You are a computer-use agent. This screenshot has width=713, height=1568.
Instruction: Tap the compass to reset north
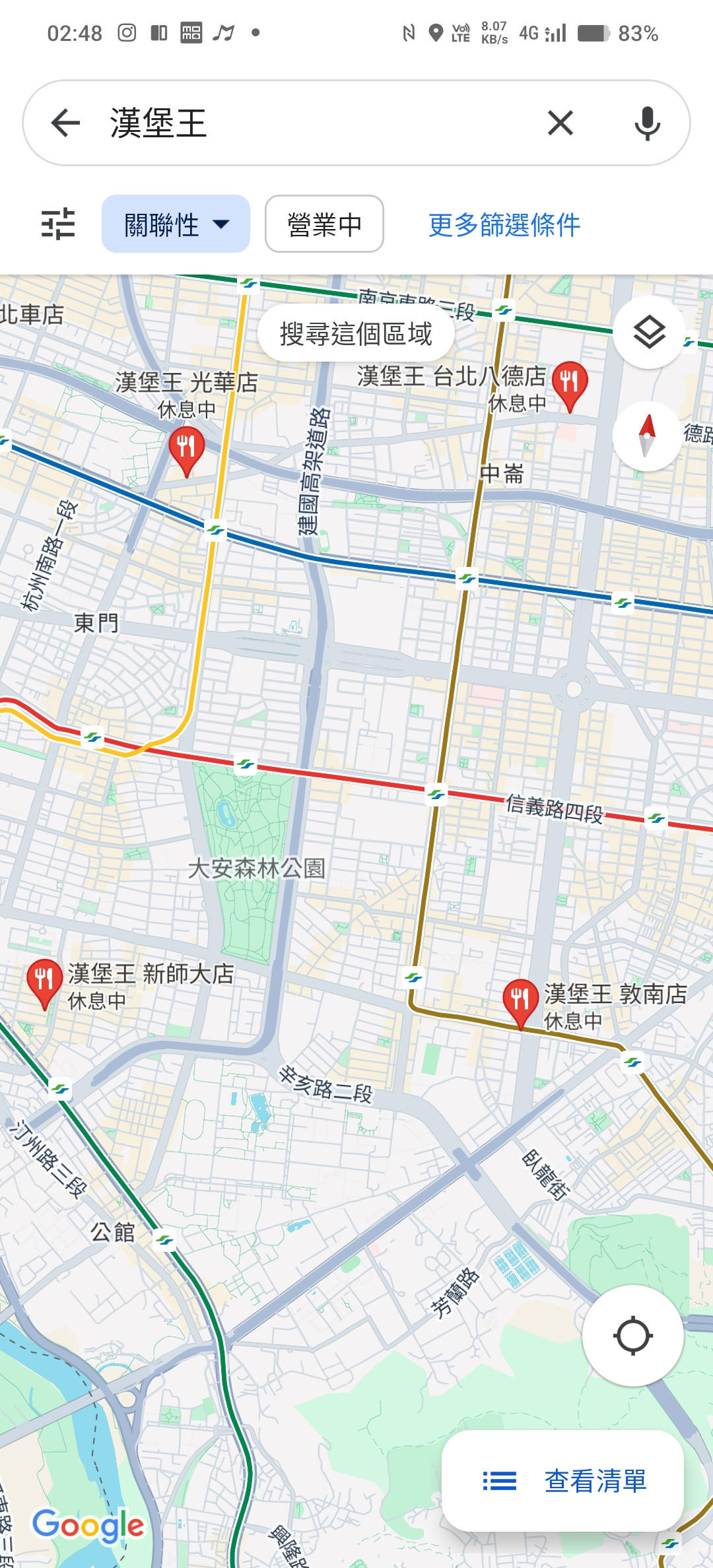click(647, 436)
